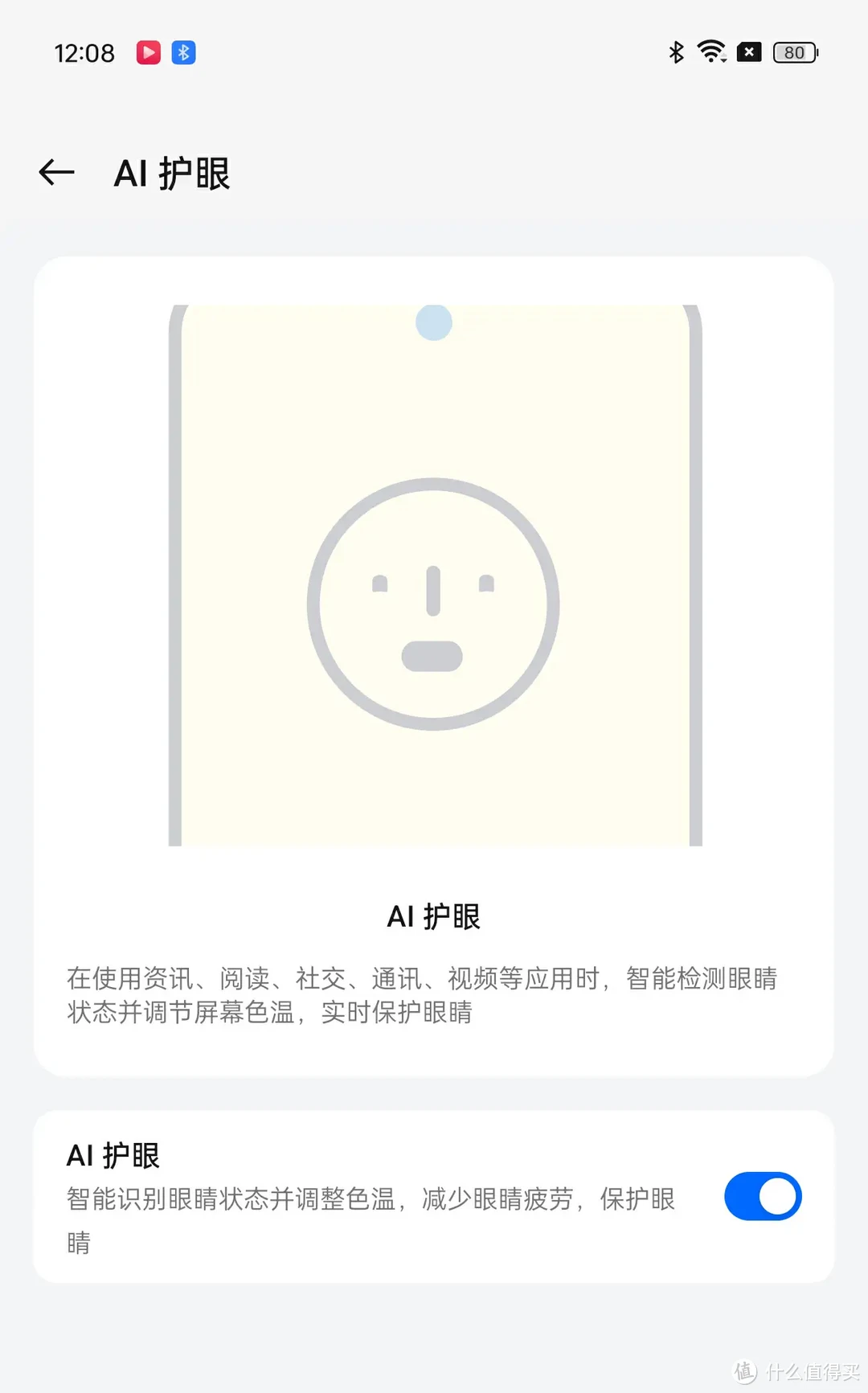
Task: Tap the Wi-Fi signal icon
Action: pyautogui.click(x=712, y=51)
